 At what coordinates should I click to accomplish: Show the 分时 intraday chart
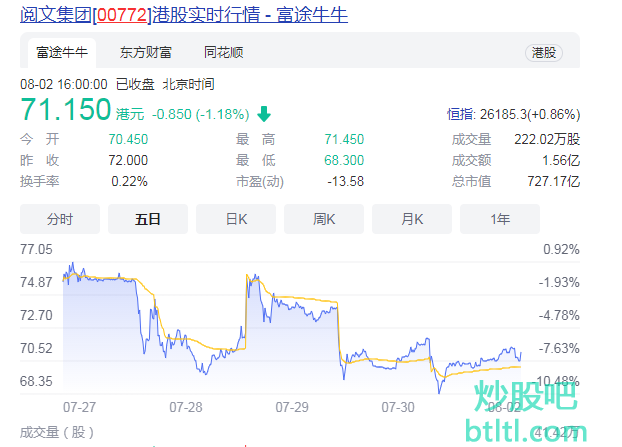(60, 219)
